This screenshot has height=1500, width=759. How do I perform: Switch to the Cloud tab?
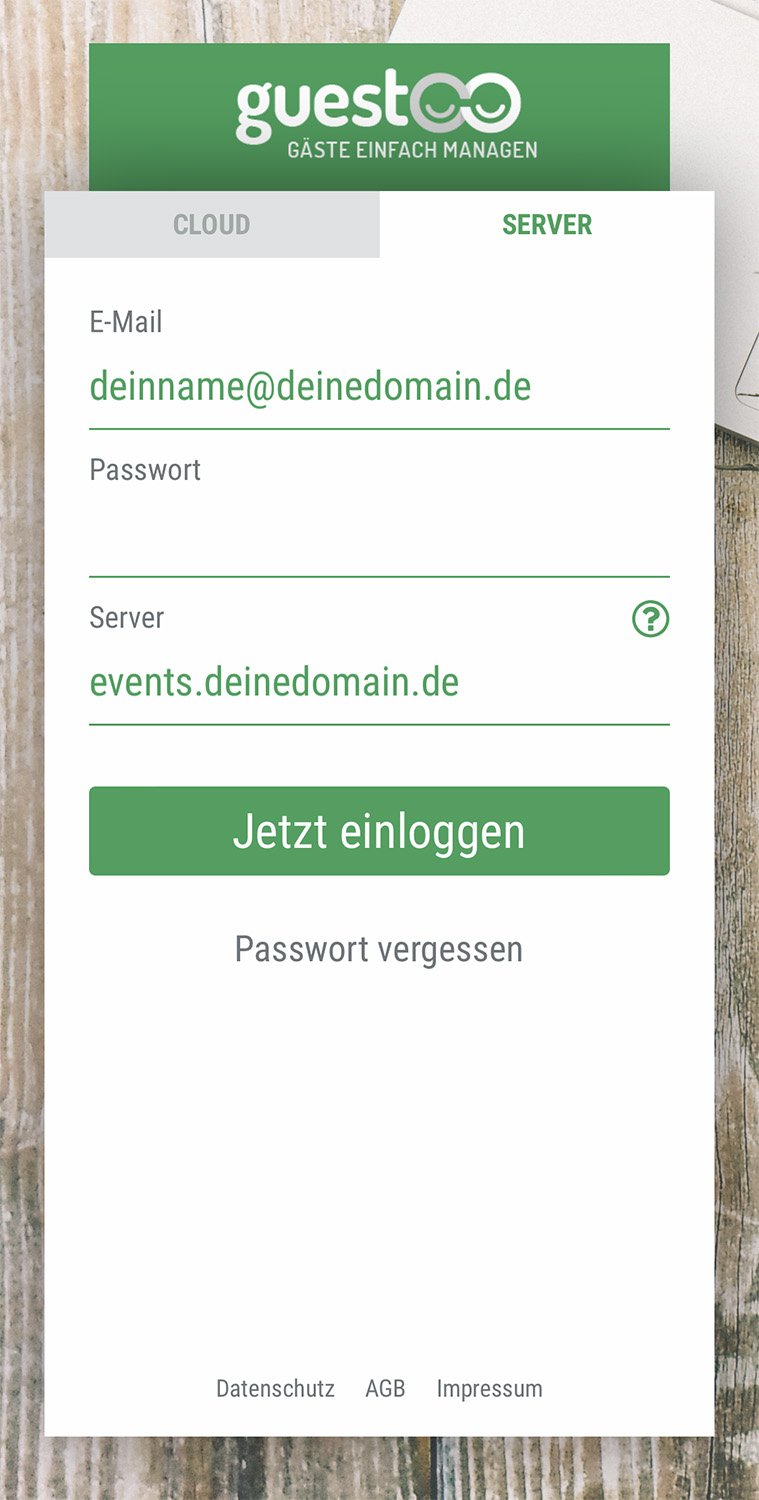pyautogui.click(x=212, y=224)
